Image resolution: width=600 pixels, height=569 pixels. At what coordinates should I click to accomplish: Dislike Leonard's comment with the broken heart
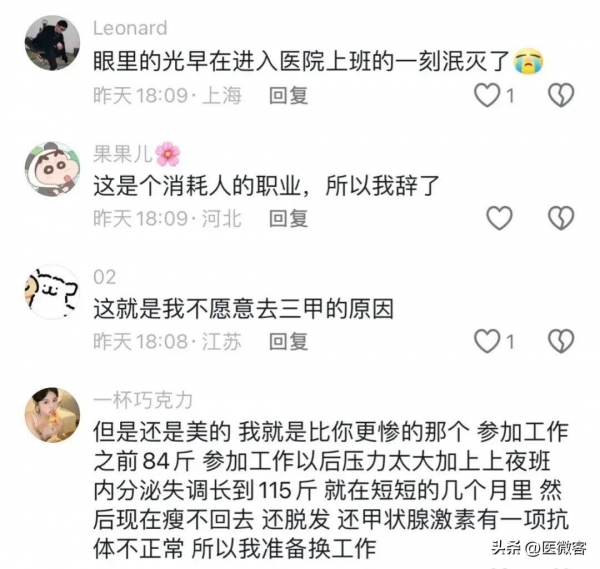pos(561,96)
